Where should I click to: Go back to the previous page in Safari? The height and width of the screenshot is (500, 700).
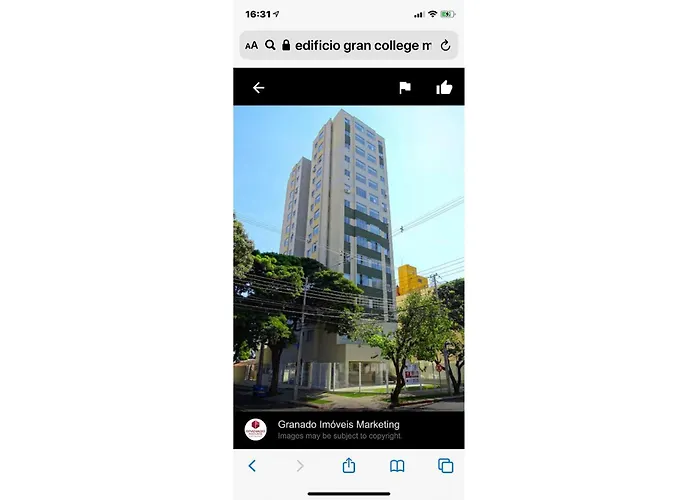tap(252, 465)
